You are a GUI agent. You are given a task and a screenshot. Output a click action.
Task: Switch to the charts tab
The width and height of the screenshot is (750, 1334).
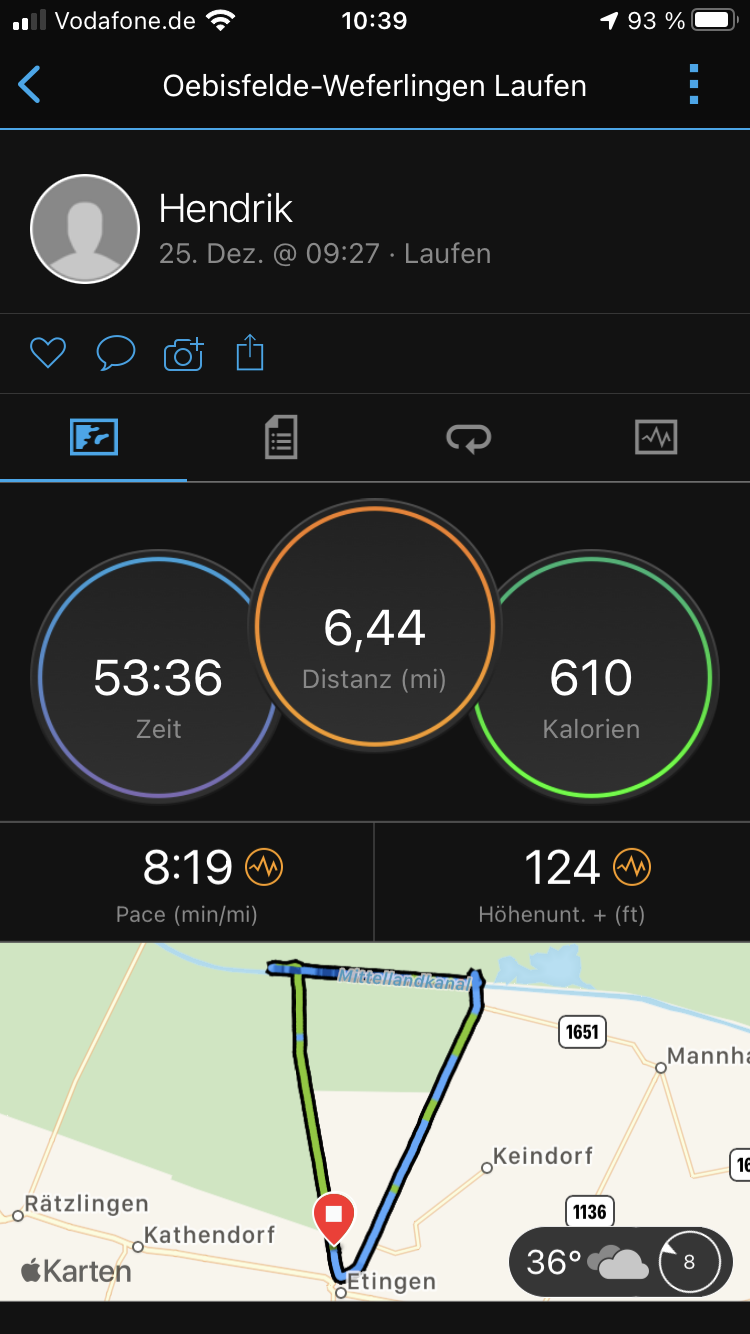(x=656, y=438)
